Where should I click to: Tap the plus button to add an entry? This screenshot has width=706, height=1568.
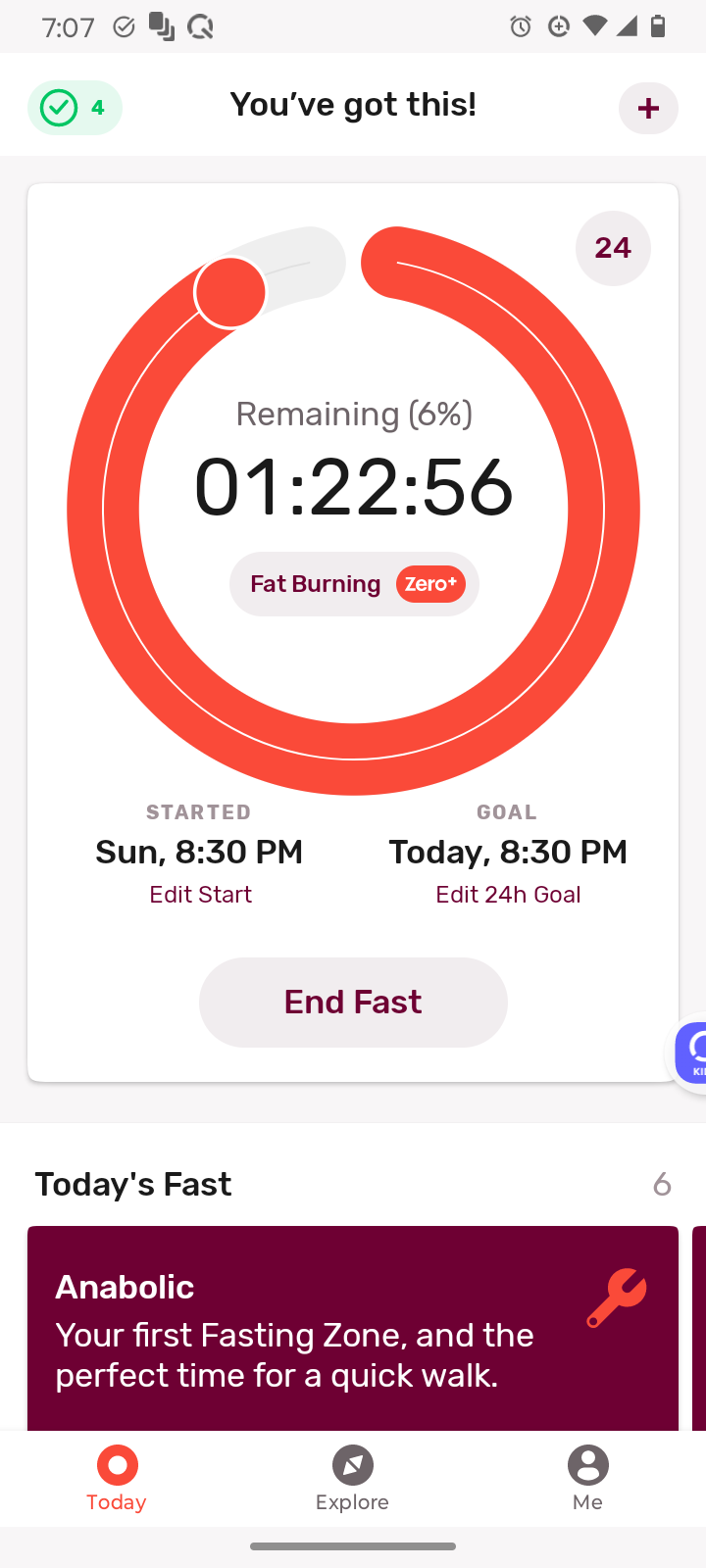648,108
